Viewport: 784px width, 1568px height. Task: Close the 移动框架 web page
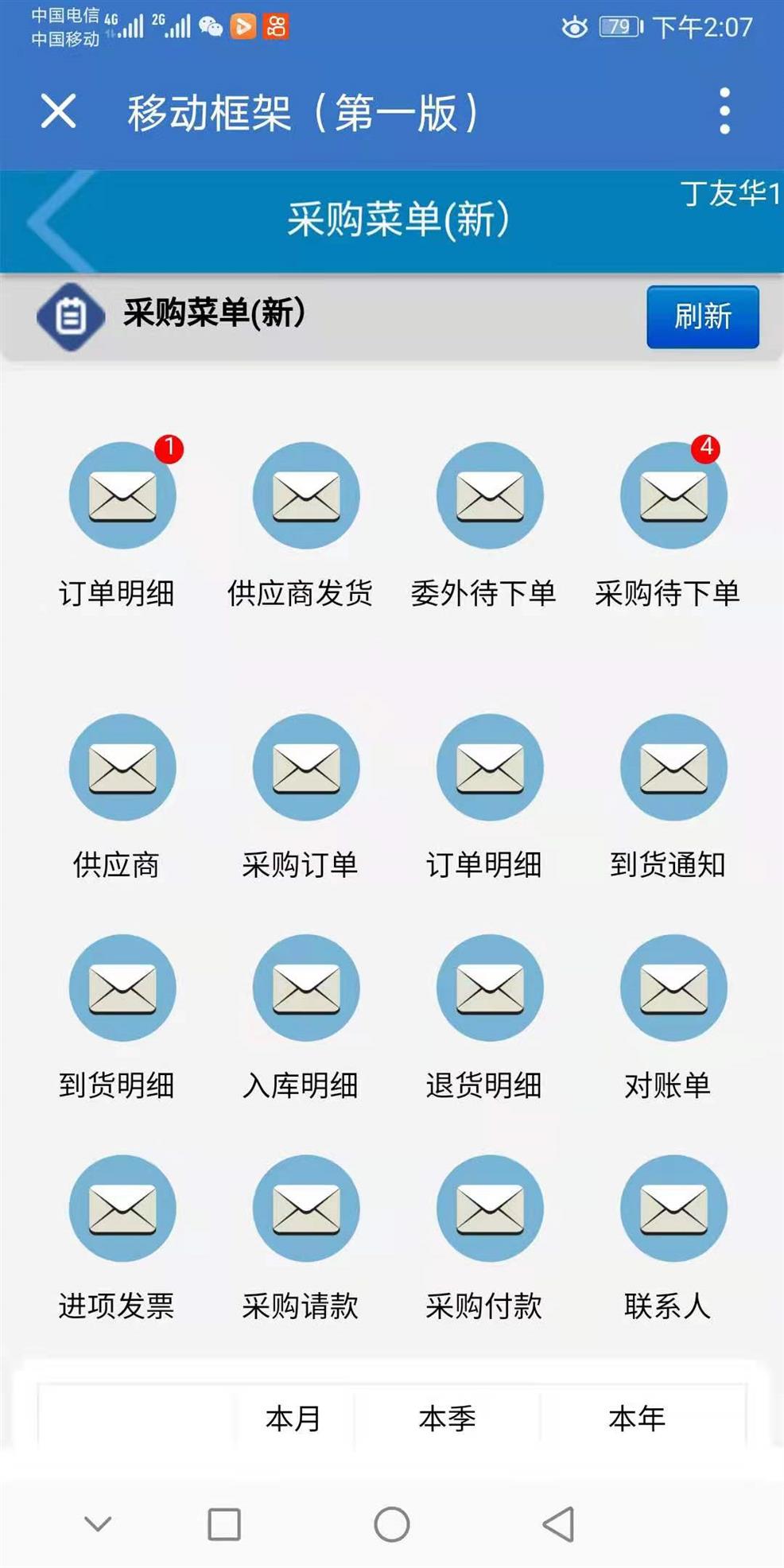pos(58,111)
